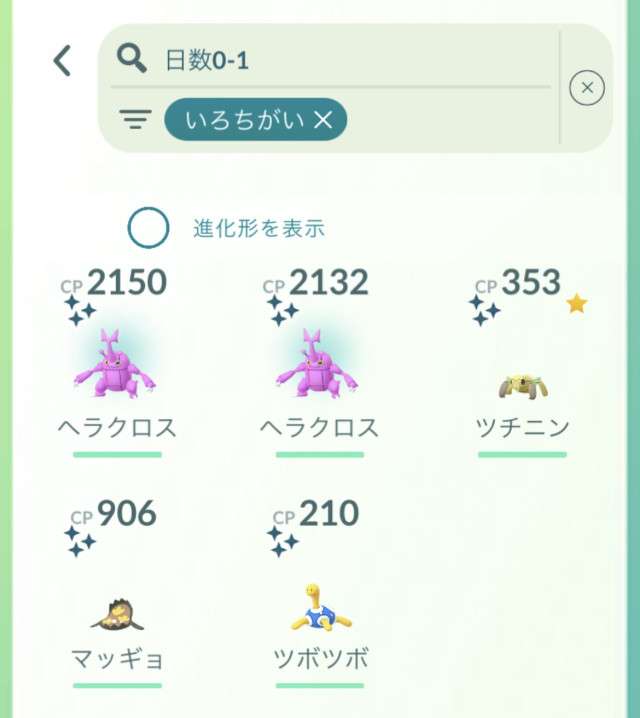Go back using the left arrow

click(x=62, y=61)
